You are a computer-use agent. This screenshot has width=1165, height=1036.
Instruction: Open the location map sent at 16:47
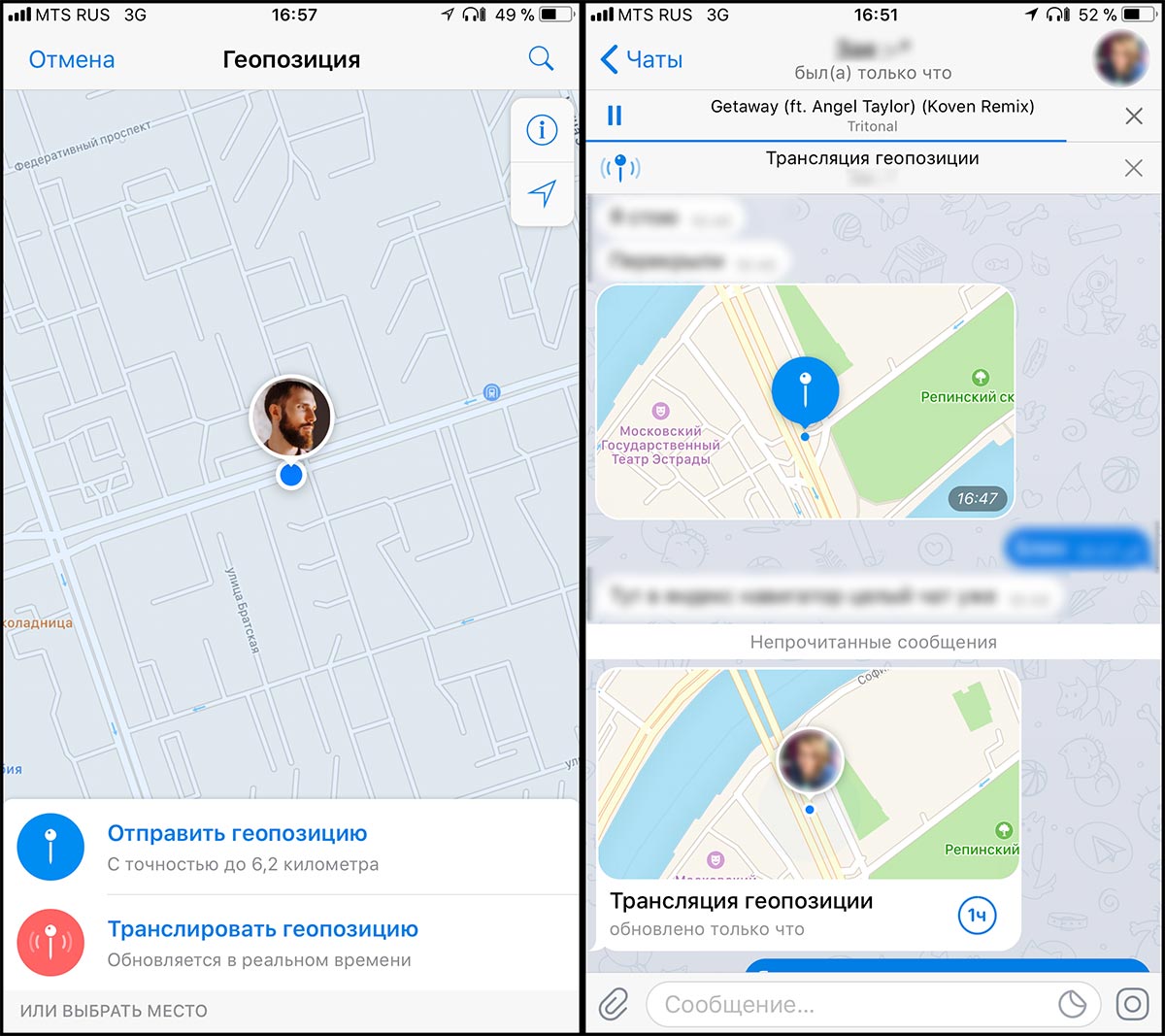805,402
